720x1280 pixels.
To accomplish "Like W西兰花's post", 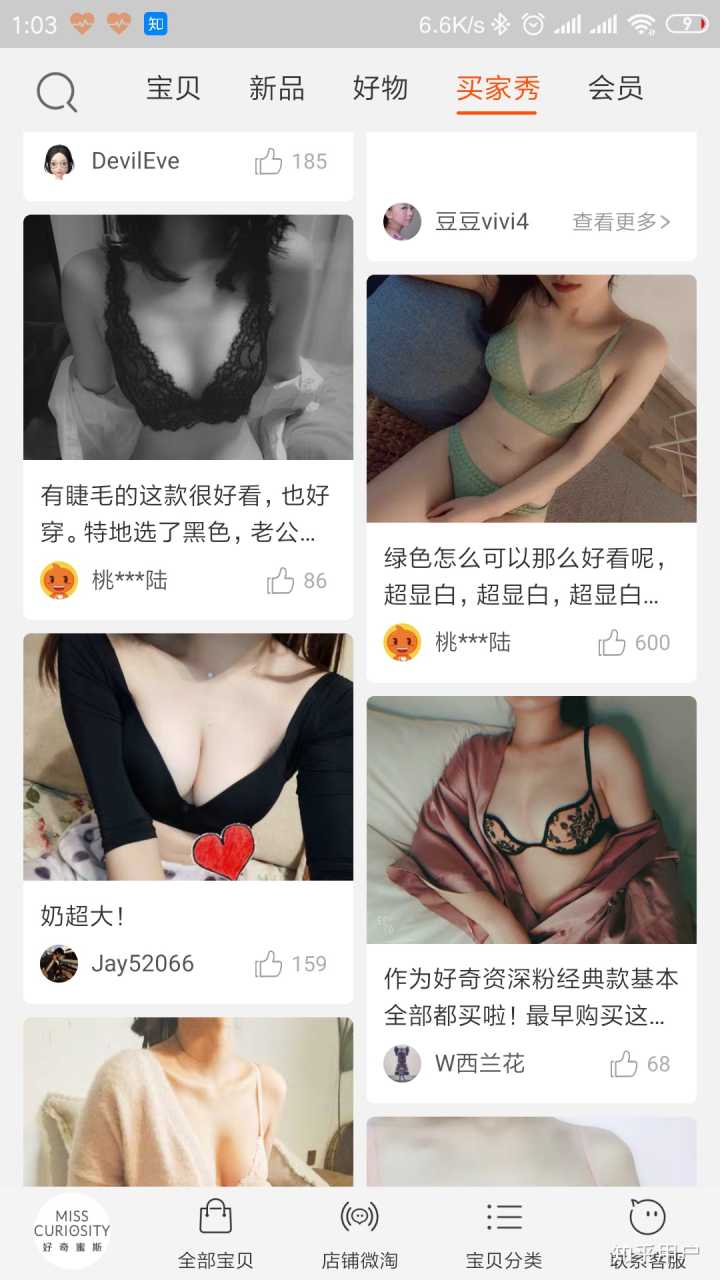I will 624,1064.
